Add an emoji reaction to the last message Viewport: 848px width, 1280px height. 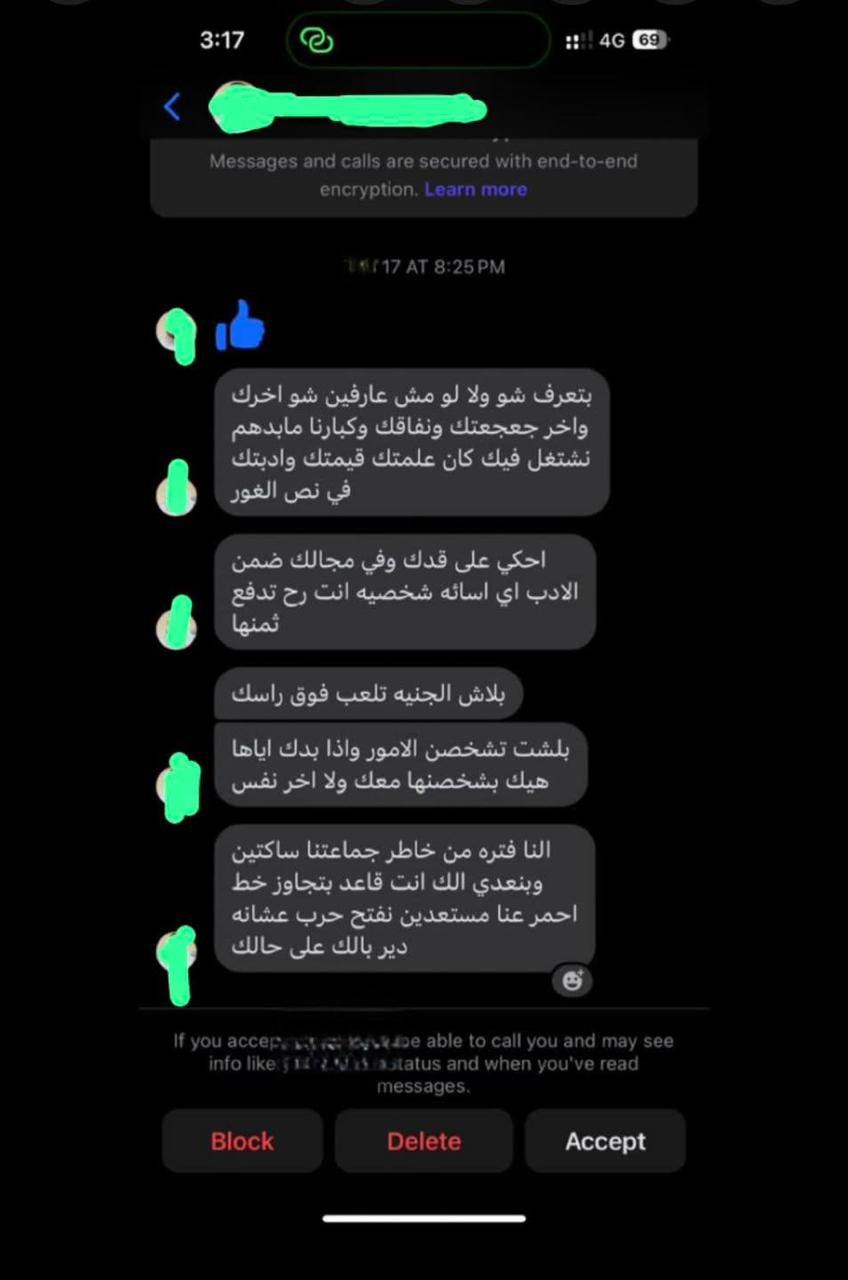tap(572, 980)
